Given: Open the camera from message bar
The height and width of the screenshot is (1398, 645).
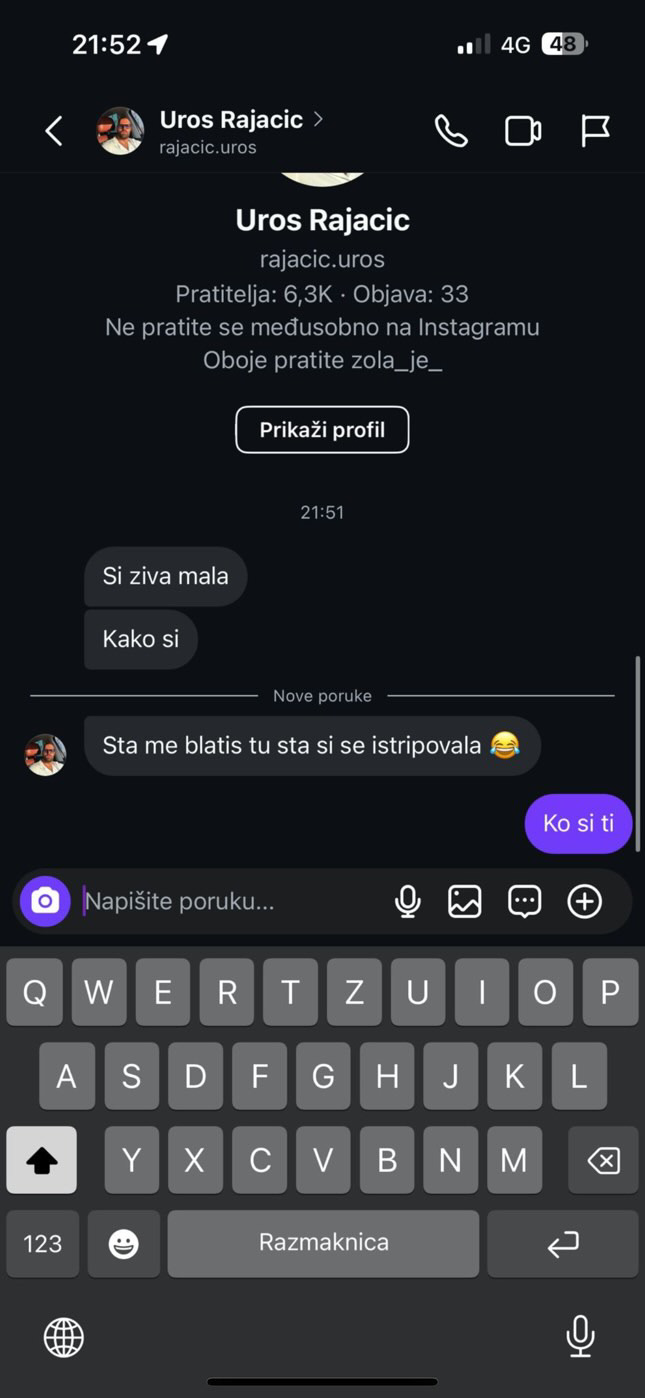Looking at the screenshot, I should 45,901.
